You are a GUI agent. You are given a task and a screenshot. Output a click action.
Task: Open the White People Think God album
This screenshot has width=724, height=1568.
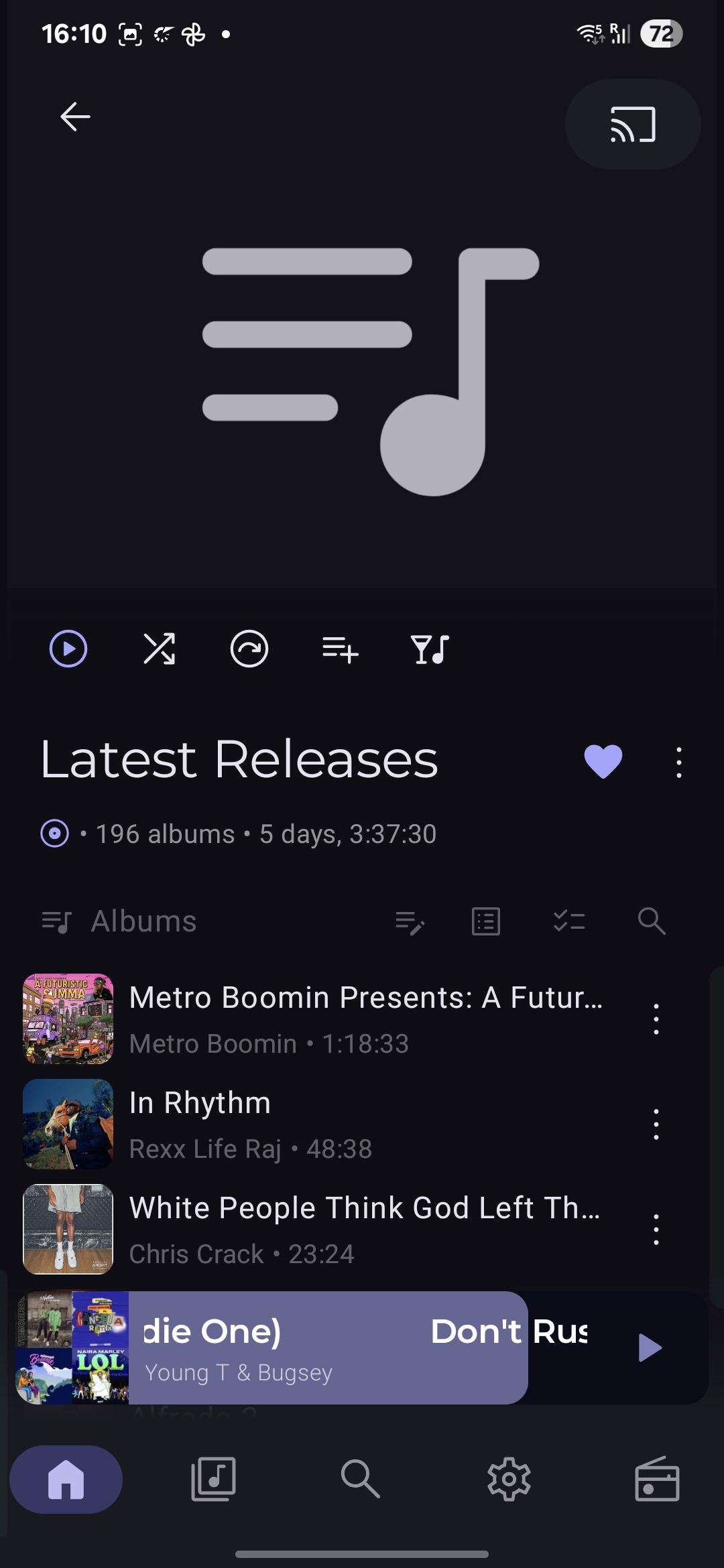[x=365, y=1229]
